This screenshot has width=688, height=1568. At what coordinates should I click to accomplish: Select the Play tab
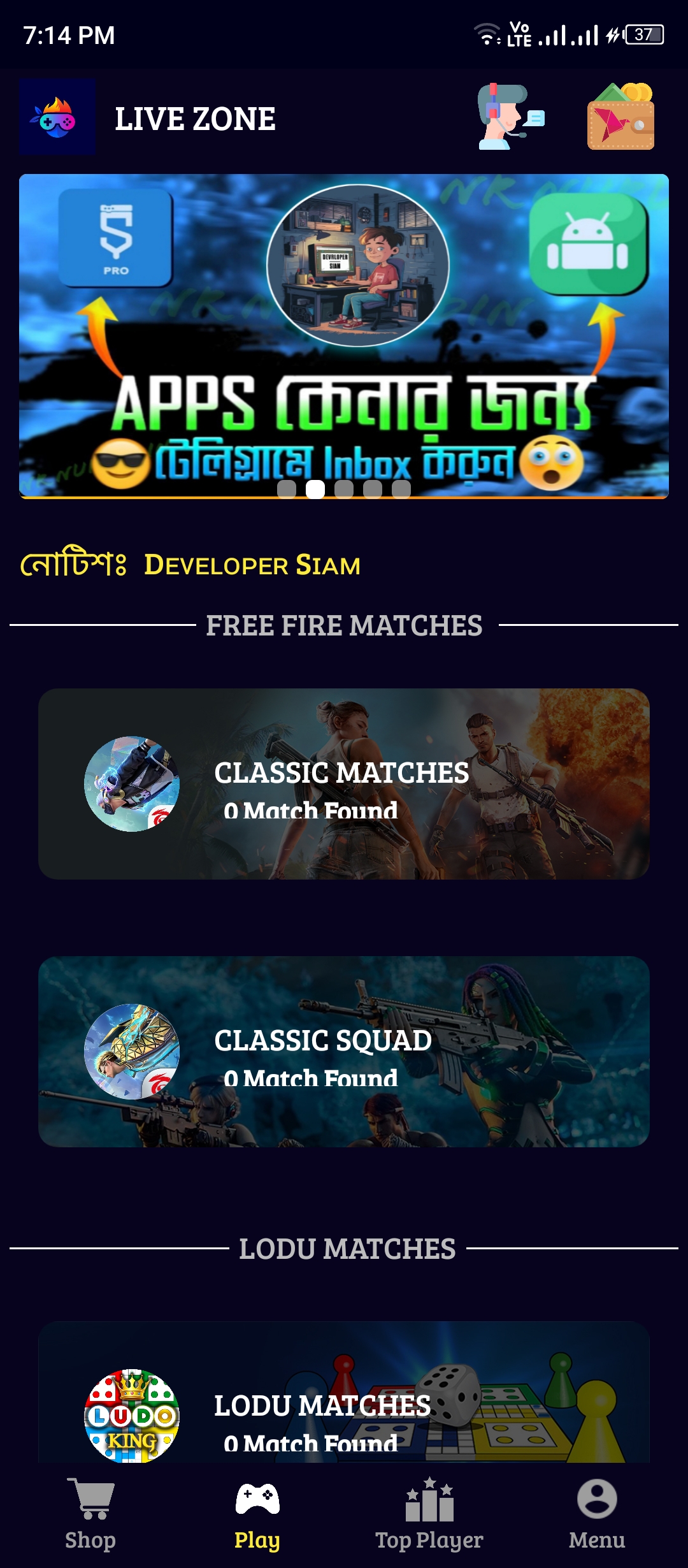(257, 1514)
